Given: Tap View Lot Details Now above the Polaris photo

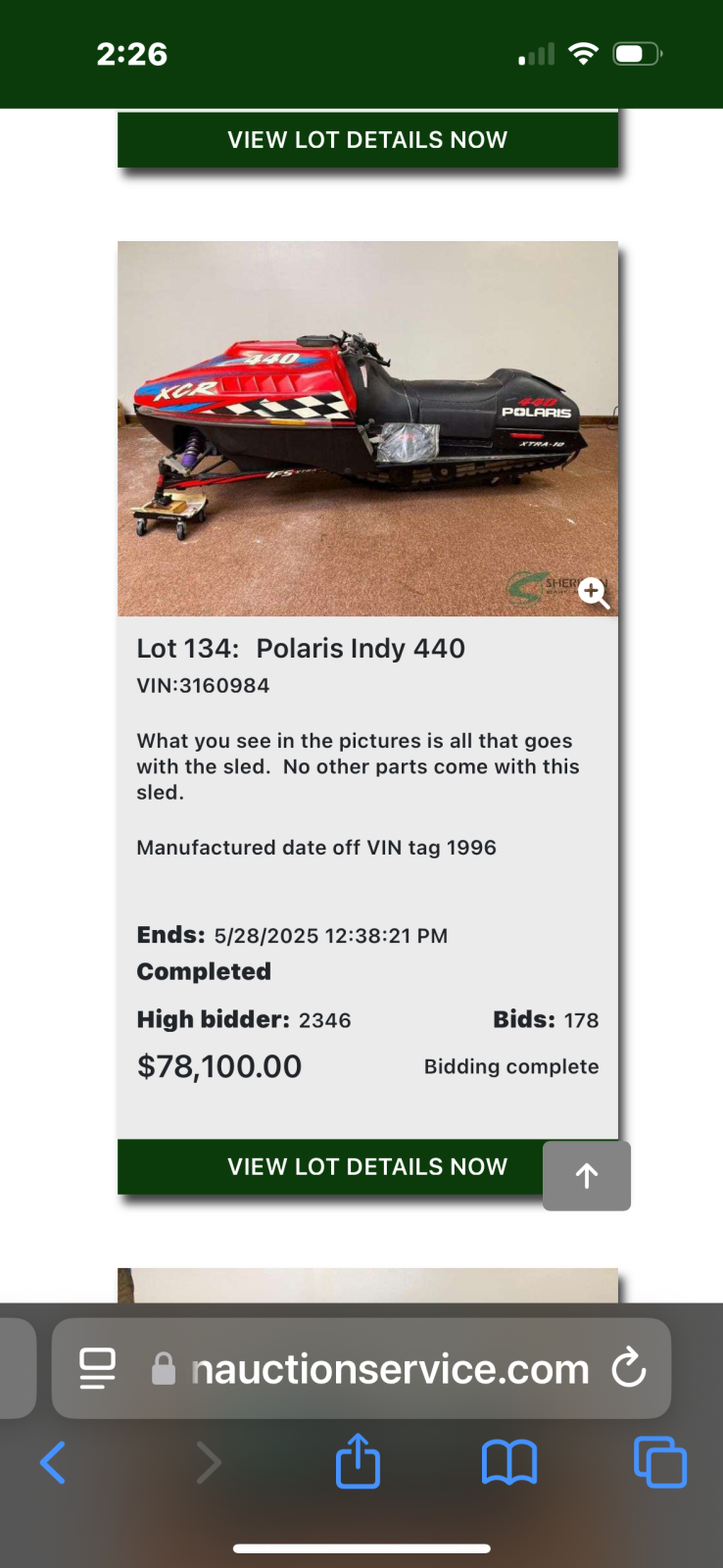Looking at the screenshot, I should coord(367,140).
